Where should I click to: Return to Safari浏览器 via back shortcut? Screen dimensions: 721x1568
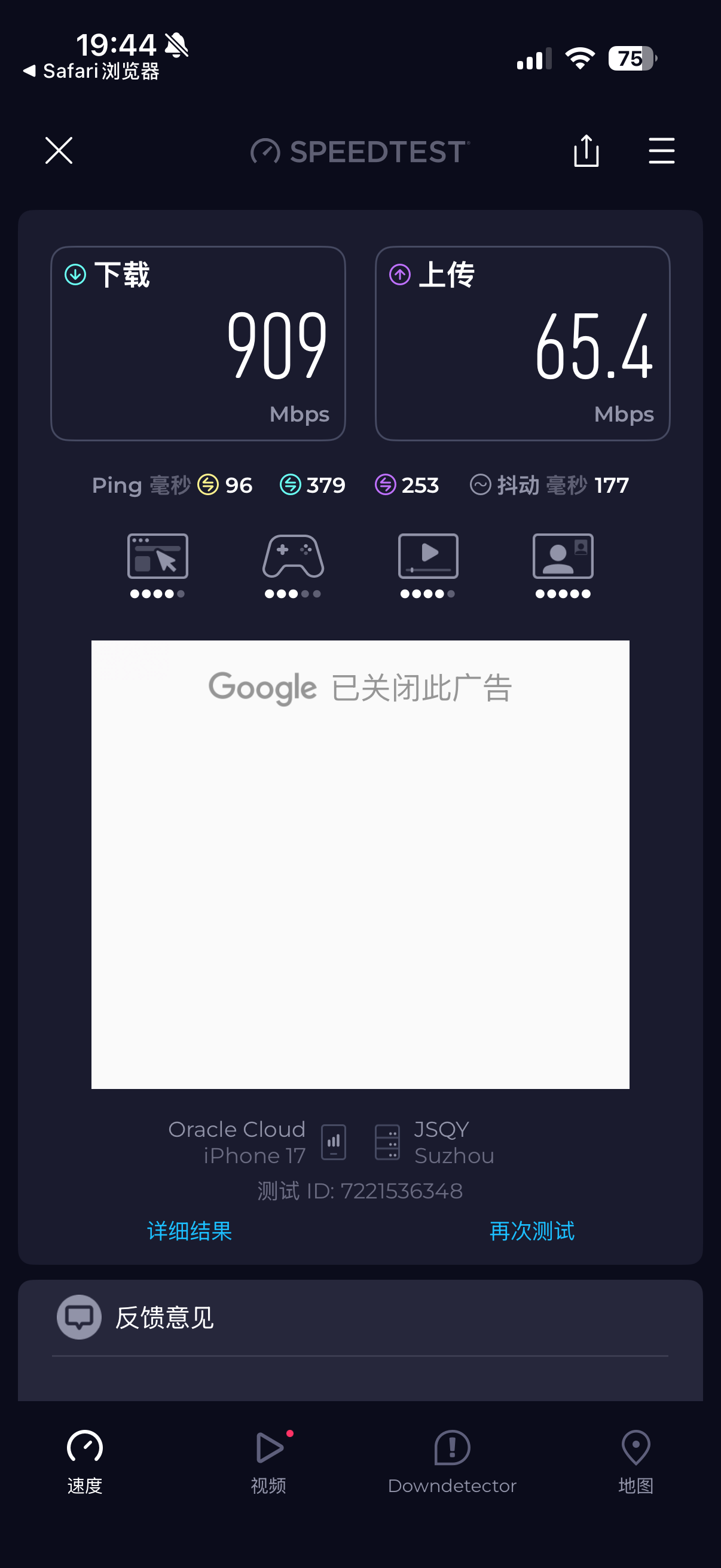coord(91,71)
